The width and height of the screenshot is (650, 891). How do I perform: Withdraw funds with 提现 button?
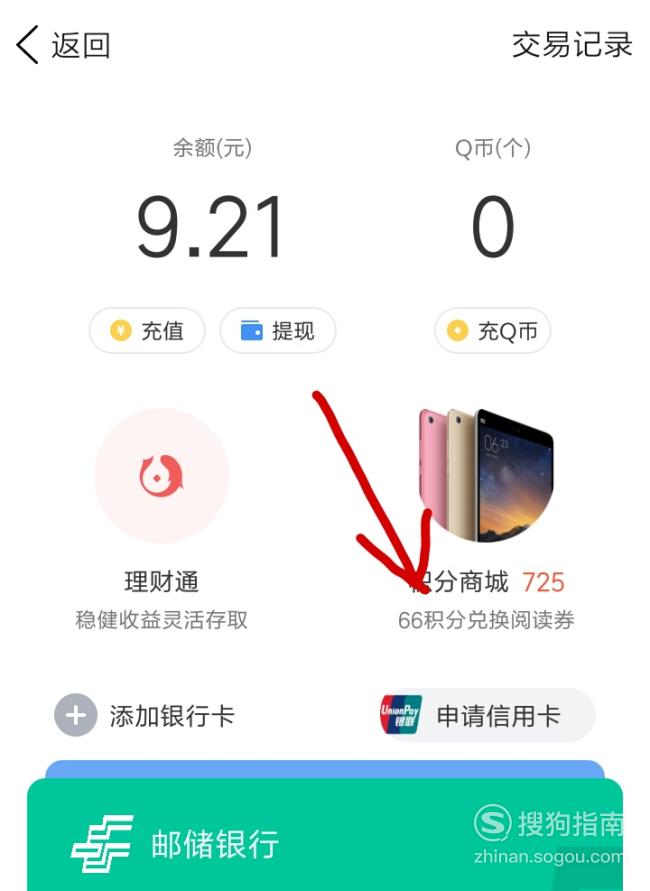point(278,331)
